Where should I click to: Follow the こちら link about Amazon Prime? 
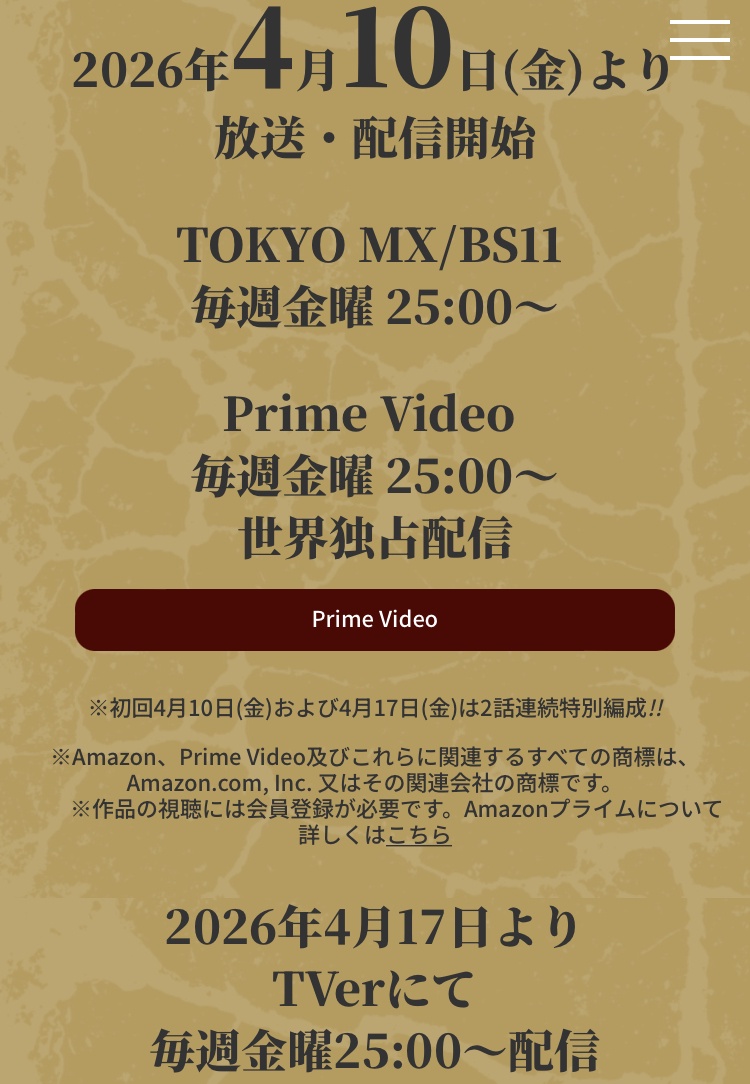419,835
